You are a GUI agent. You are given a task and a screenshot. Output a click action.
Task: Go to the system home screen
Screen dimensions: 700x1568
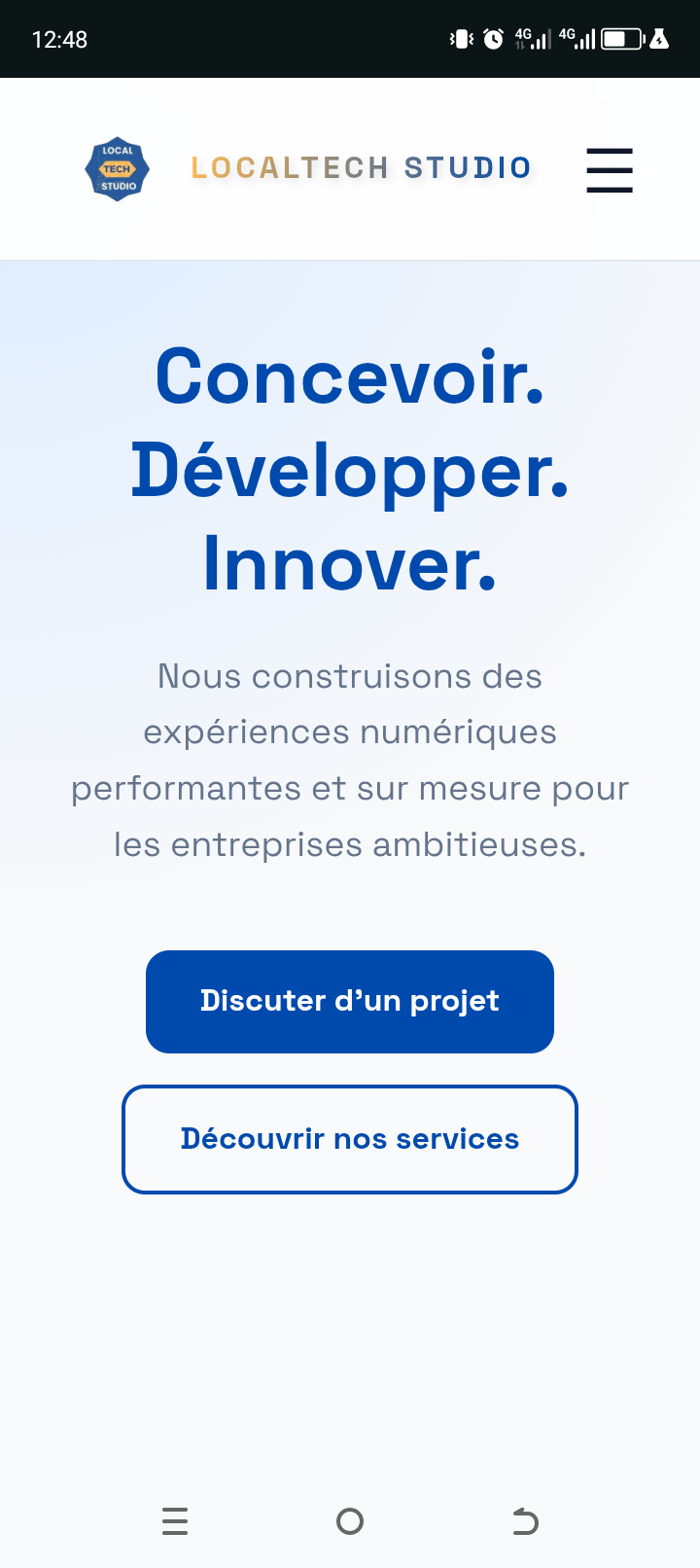click(350, 1521)
